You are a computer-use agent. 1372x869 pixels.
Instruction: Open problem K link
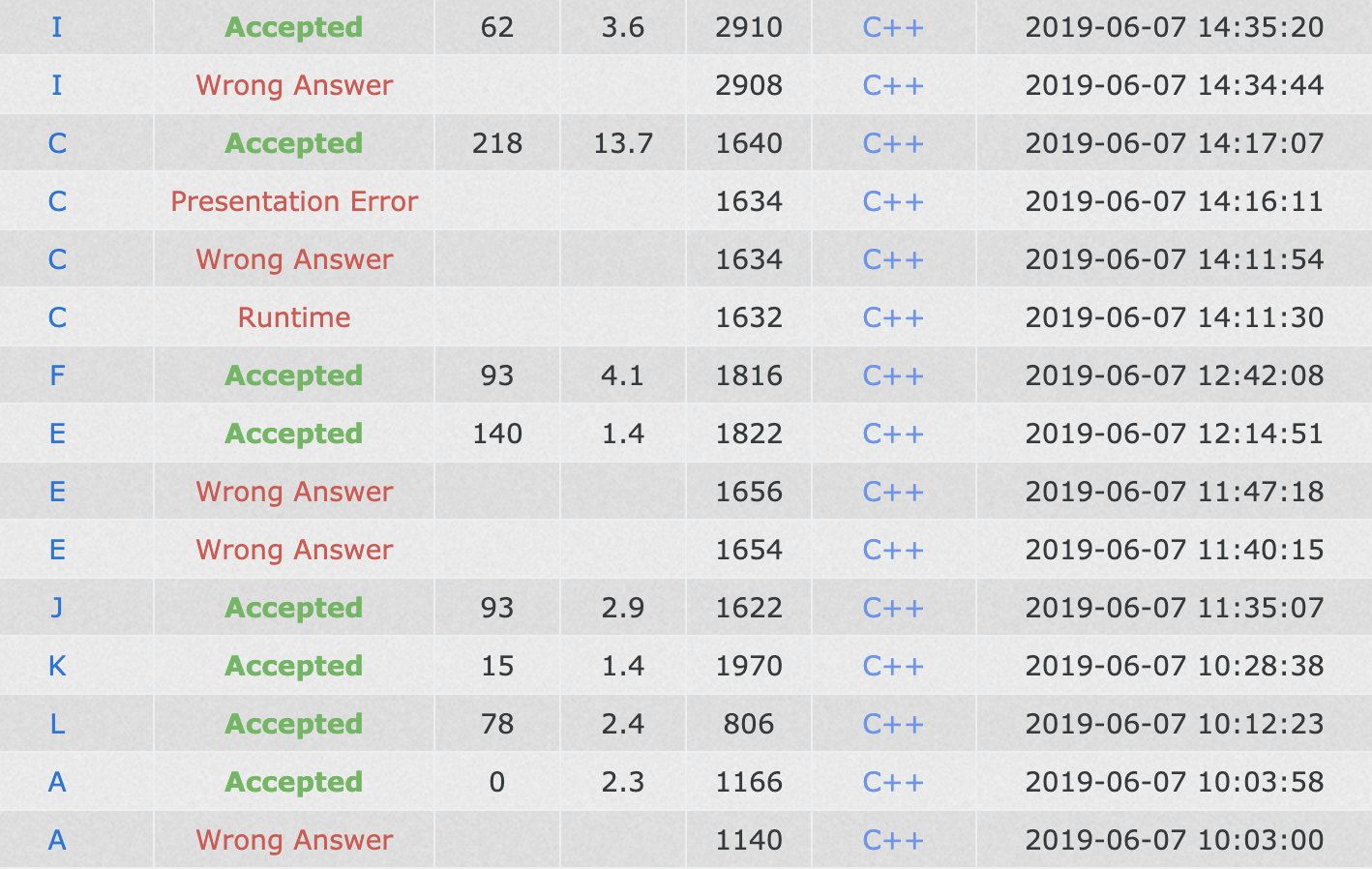click(57, 666)
